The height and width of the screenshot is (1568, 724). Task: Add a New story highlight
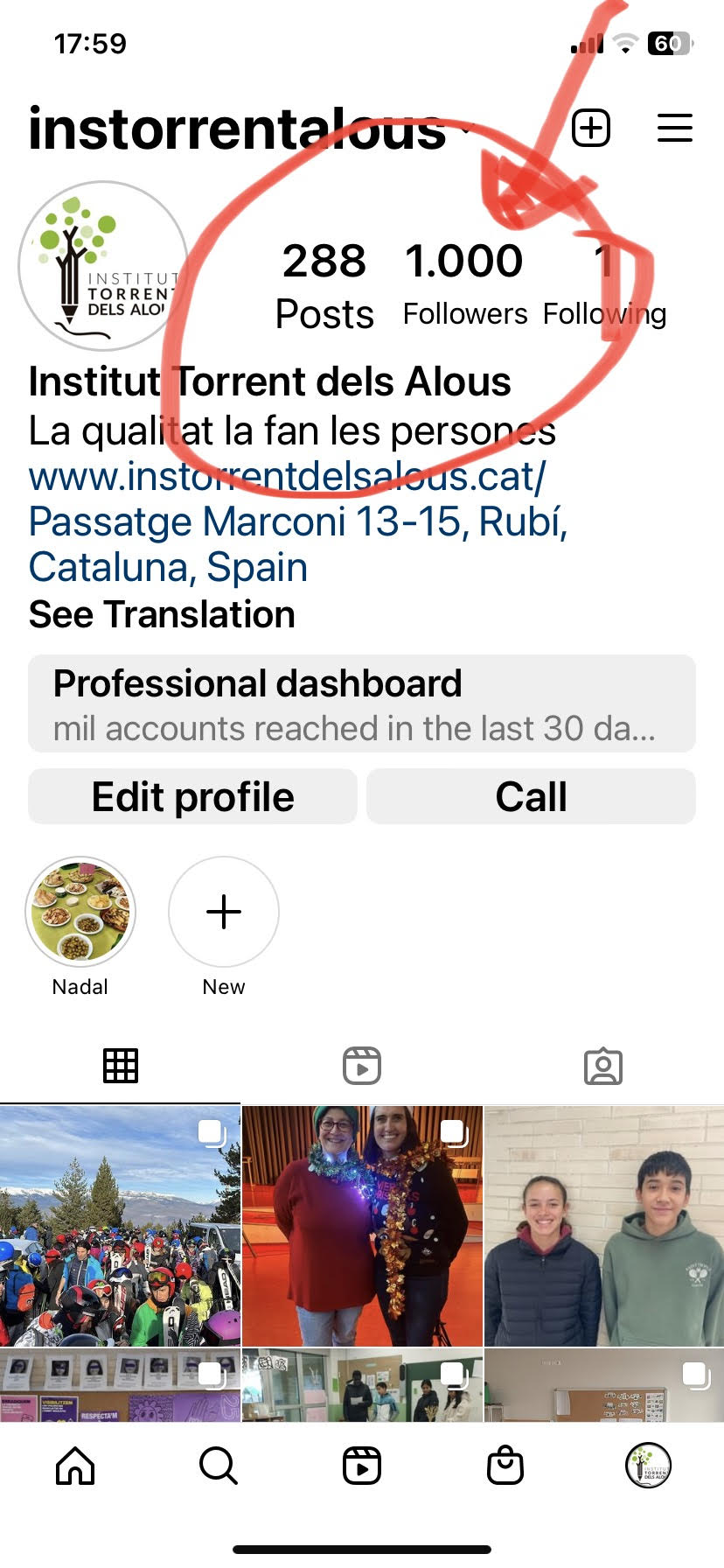point(224,912)
